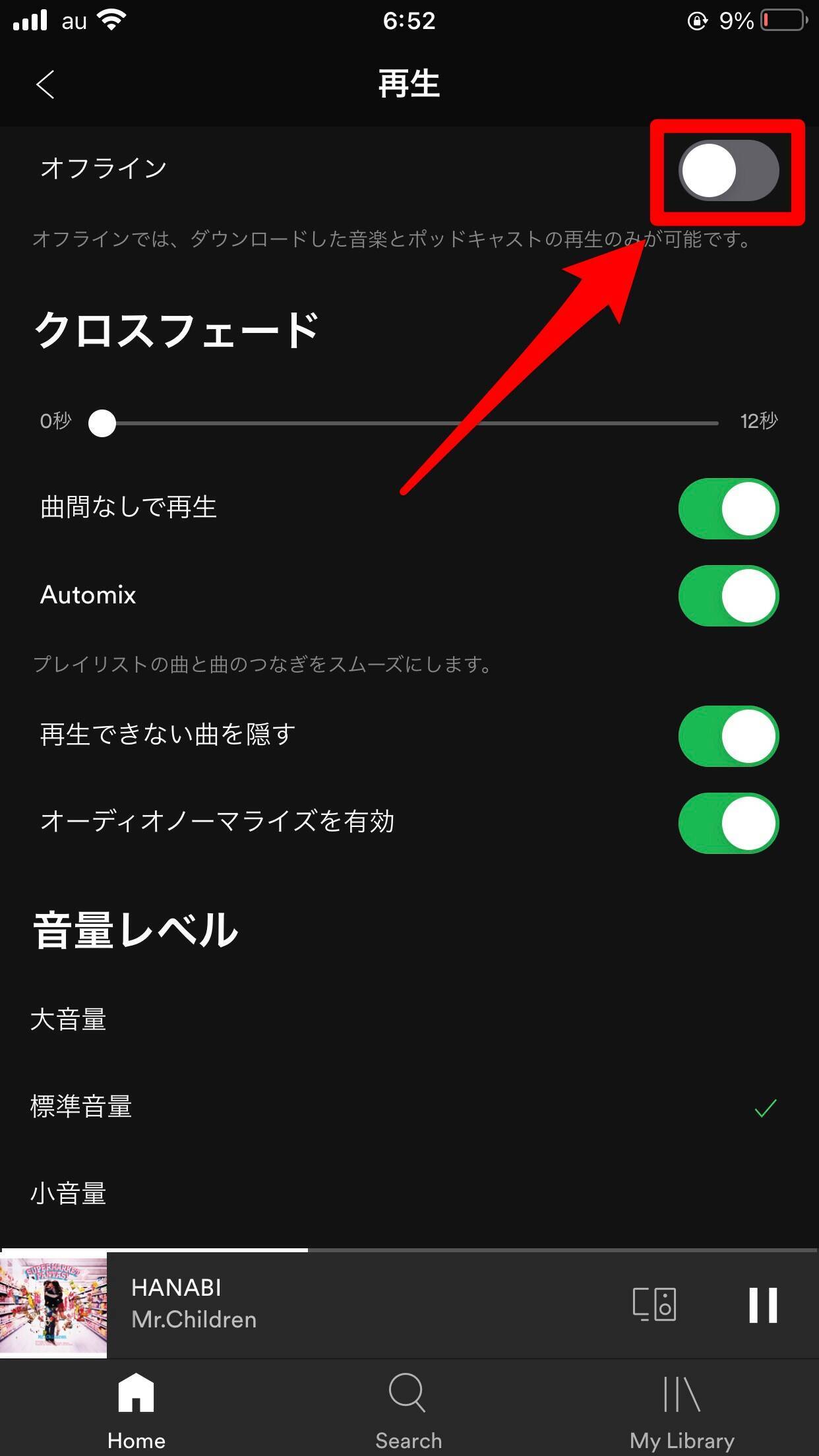
Task: Select 大音量 volume level
Action: pyautogui.click(x=69, y=1019)
